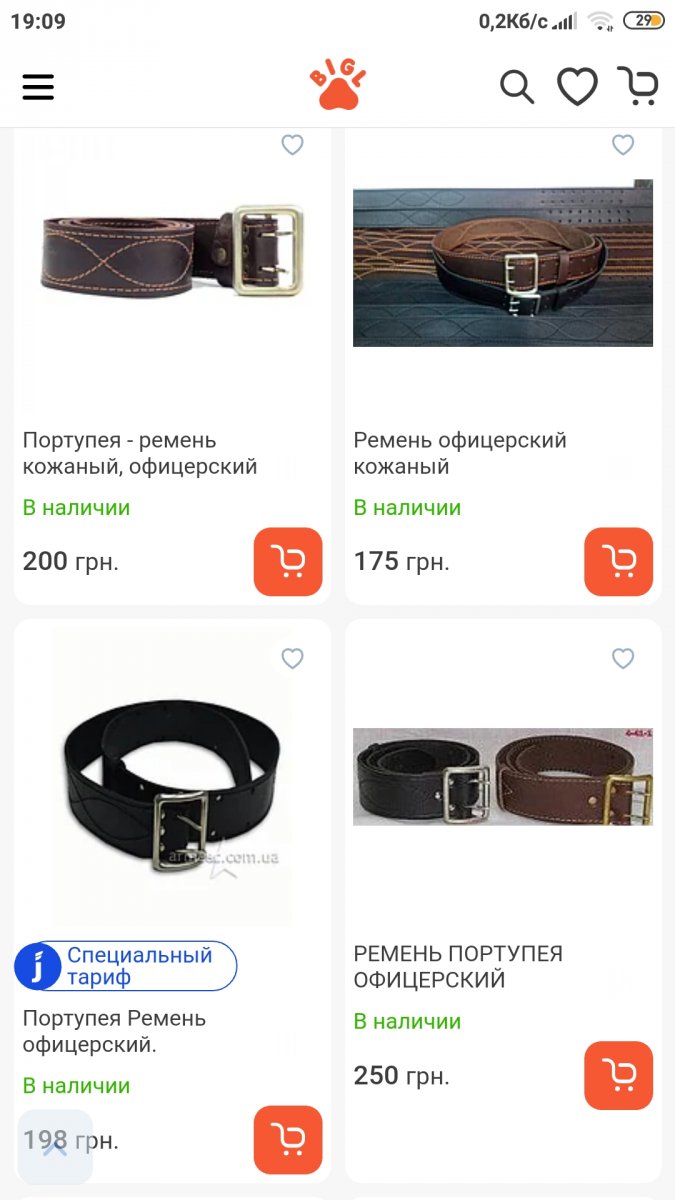
Task: Add the 198 грн. belt to favorites
Action: [292, 658]
